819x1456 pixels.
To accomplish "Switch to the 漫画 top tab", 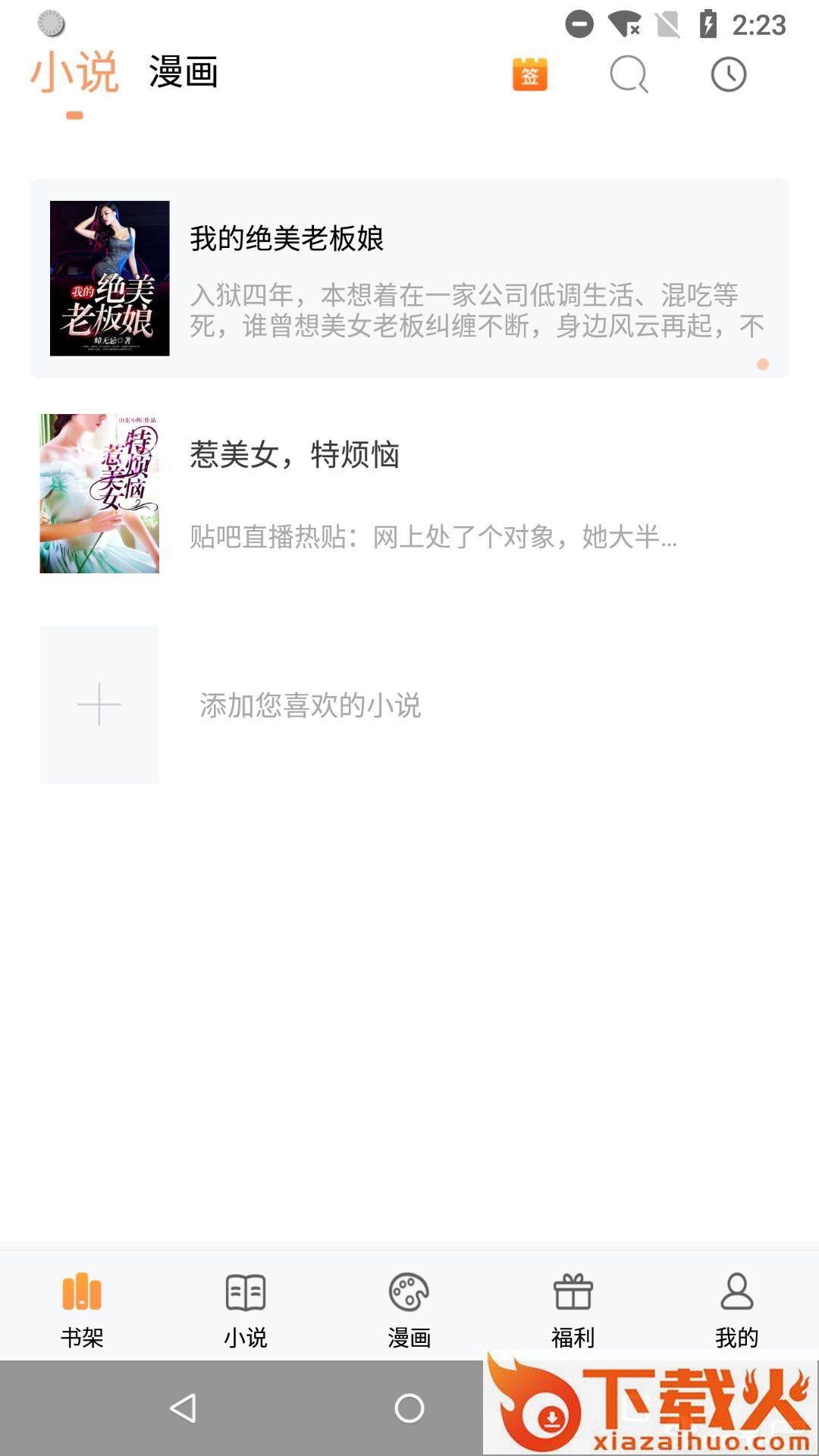I will point(184,73).
